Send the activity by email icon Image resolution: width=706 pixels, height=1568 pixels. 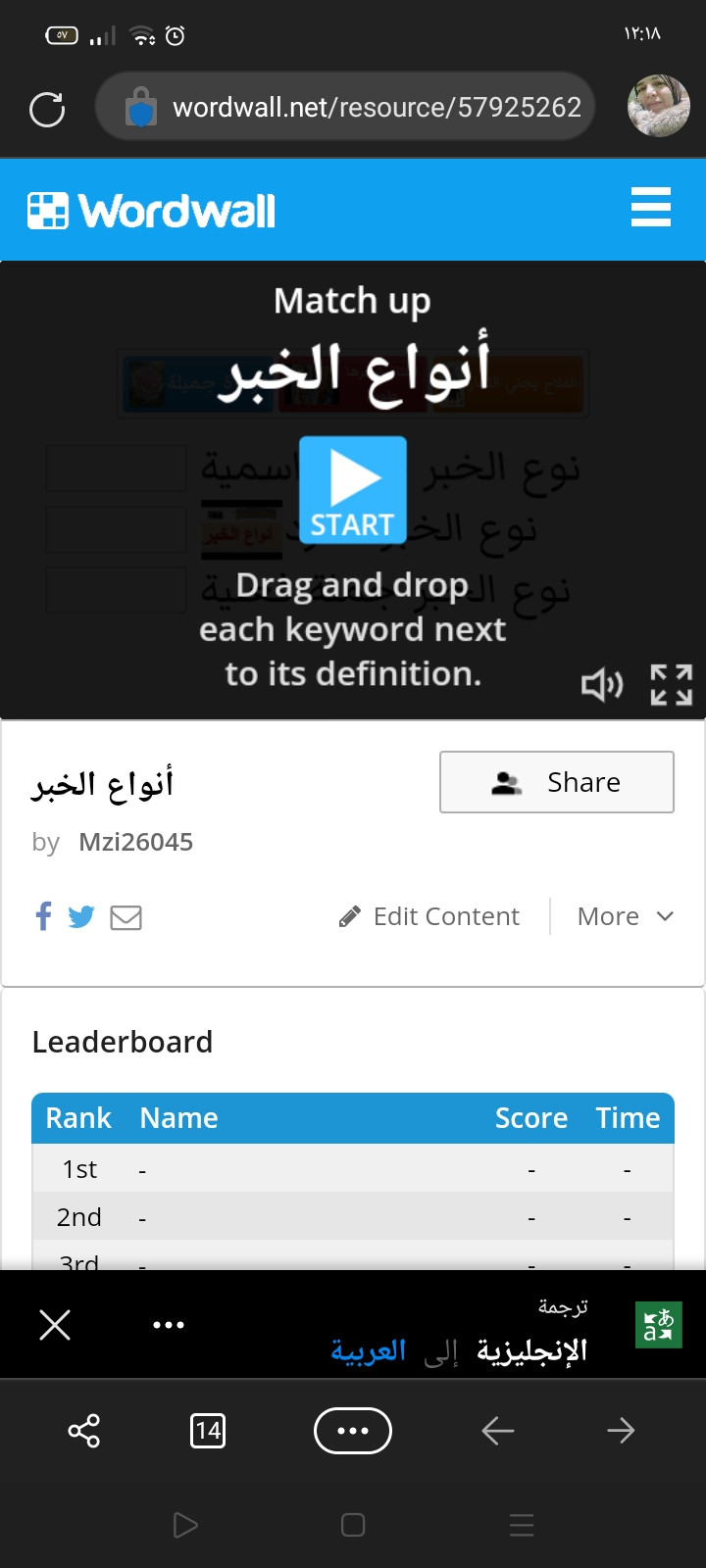pos(126,917)
